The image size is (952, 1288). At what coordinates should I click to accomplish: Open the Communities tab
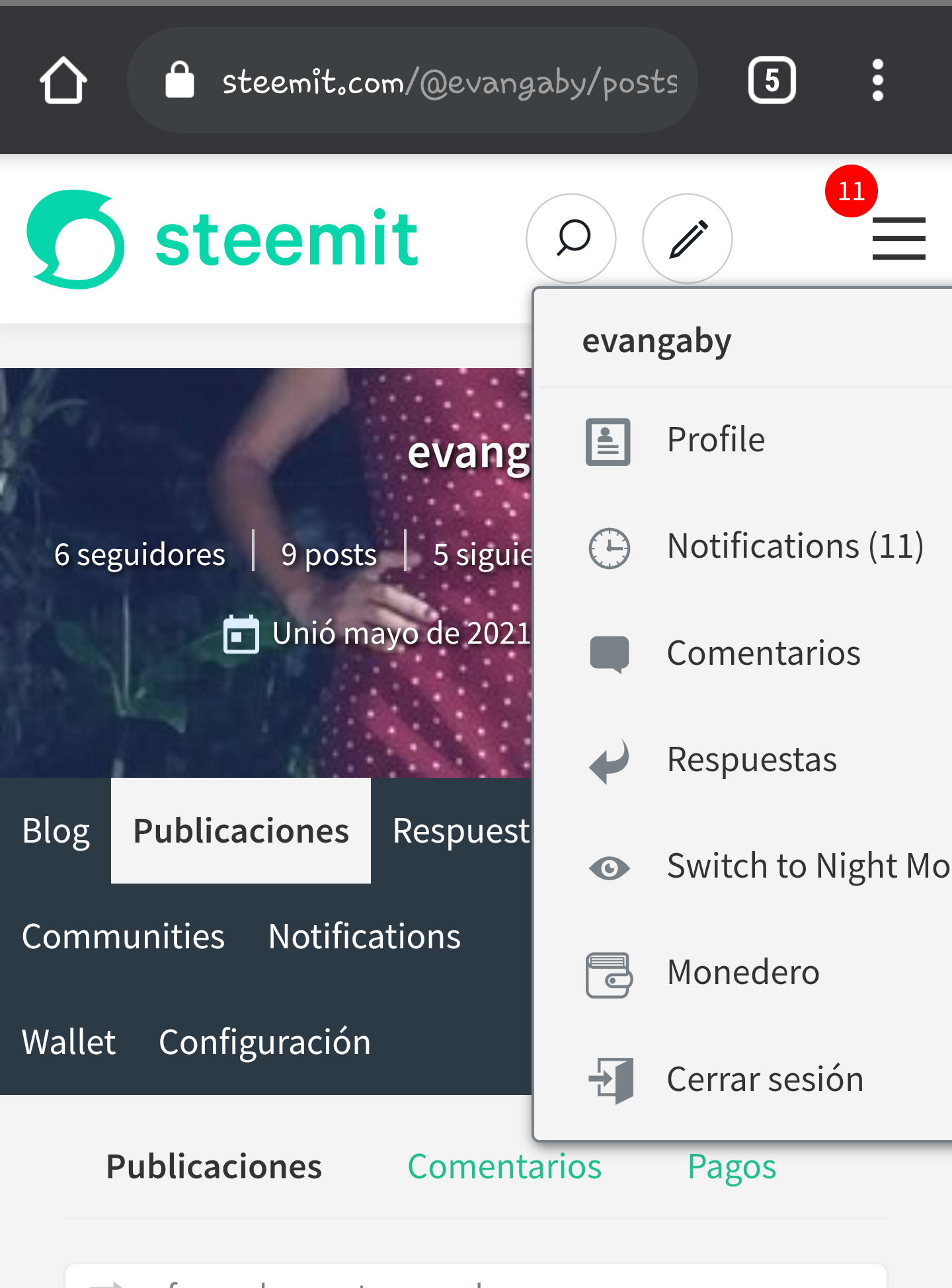[123, 936]
